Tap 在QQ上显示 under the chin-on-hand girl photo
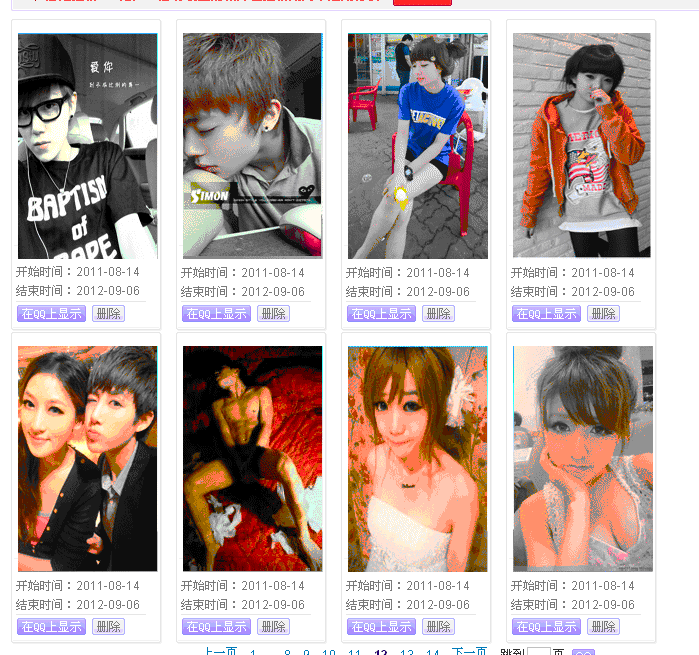Viewport: 699px width, 655px height. tap(546, 626)
